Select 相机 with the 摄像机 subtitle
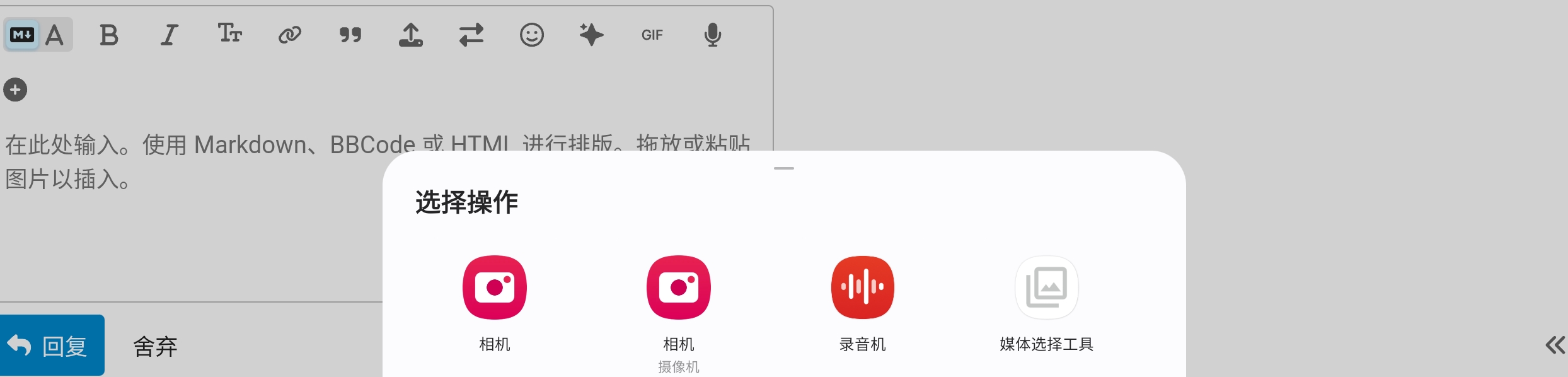Image resolution: width=1568 pixels, height=377 pixels. (678, 287)
